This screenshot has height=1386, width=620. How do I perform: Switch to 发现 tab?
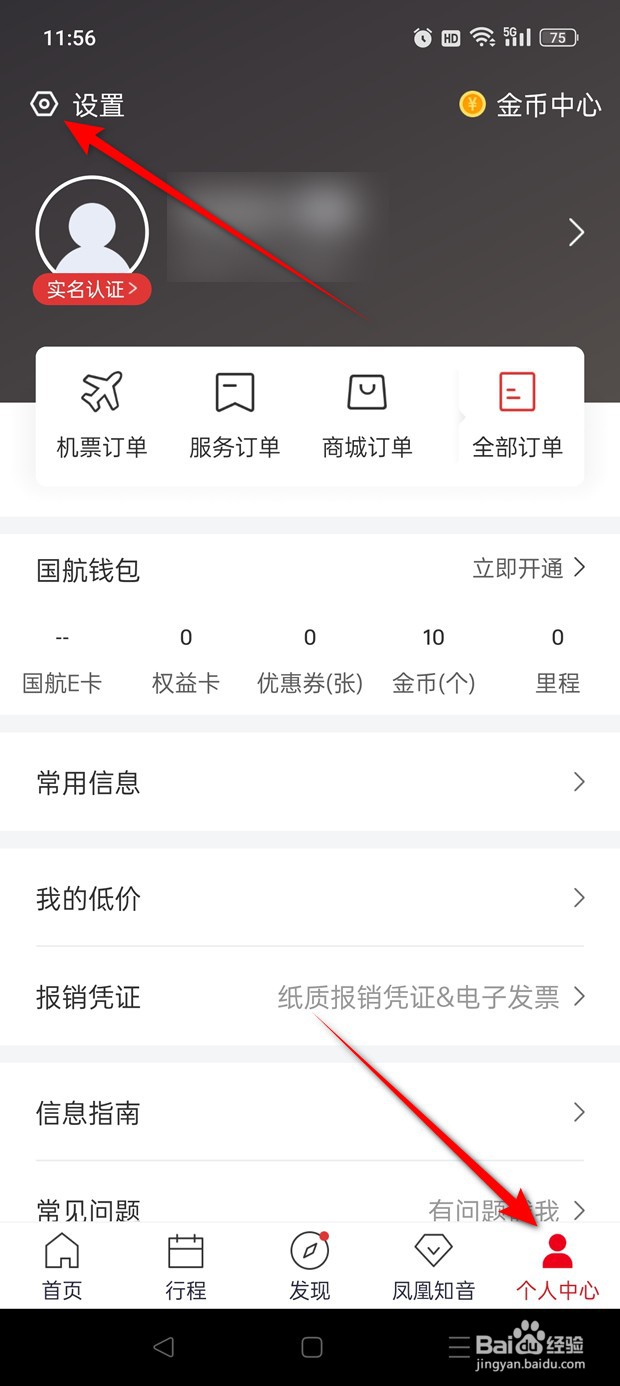tap(310, 1266)
